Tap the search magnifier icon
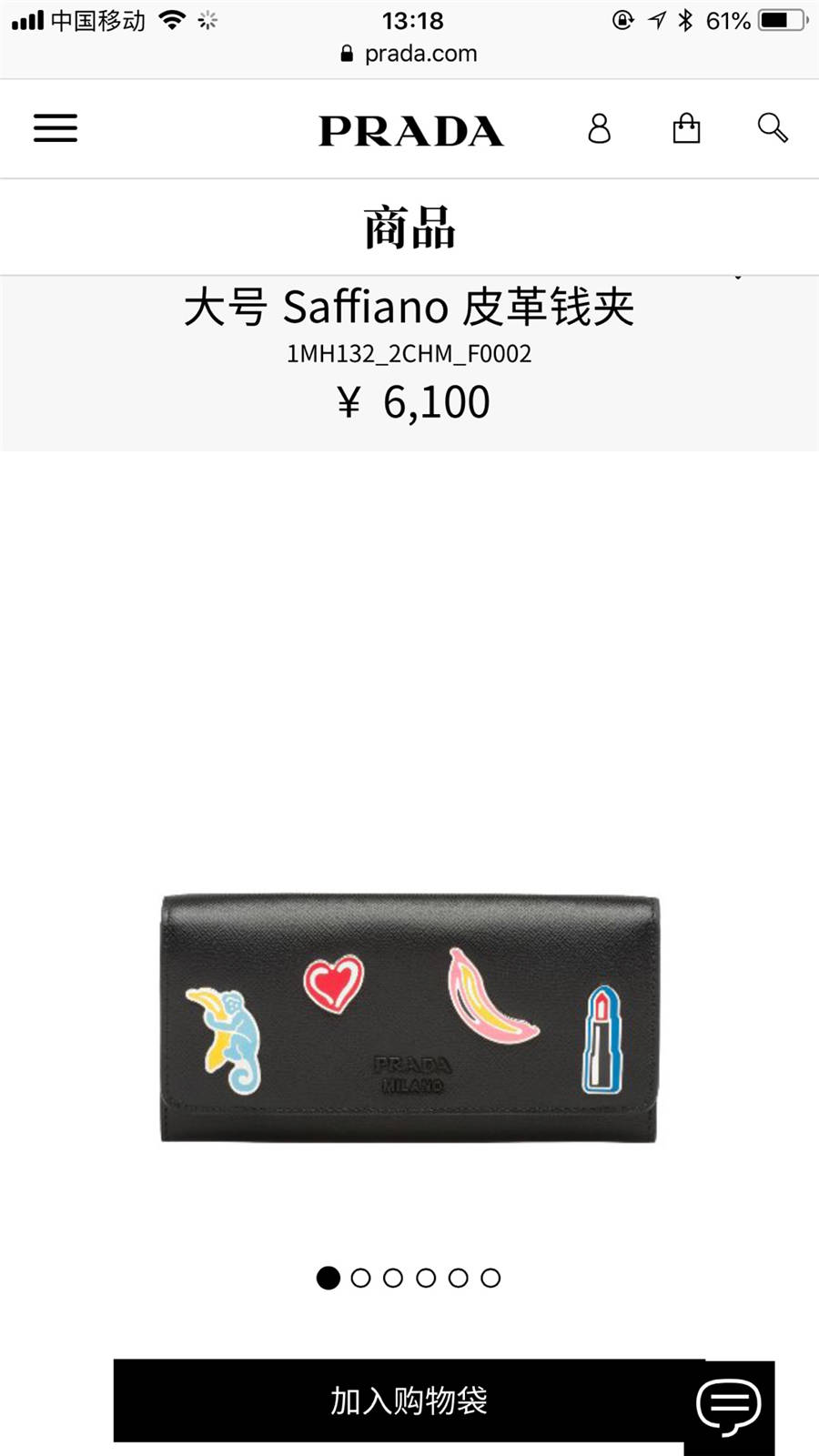 [773, 127]
